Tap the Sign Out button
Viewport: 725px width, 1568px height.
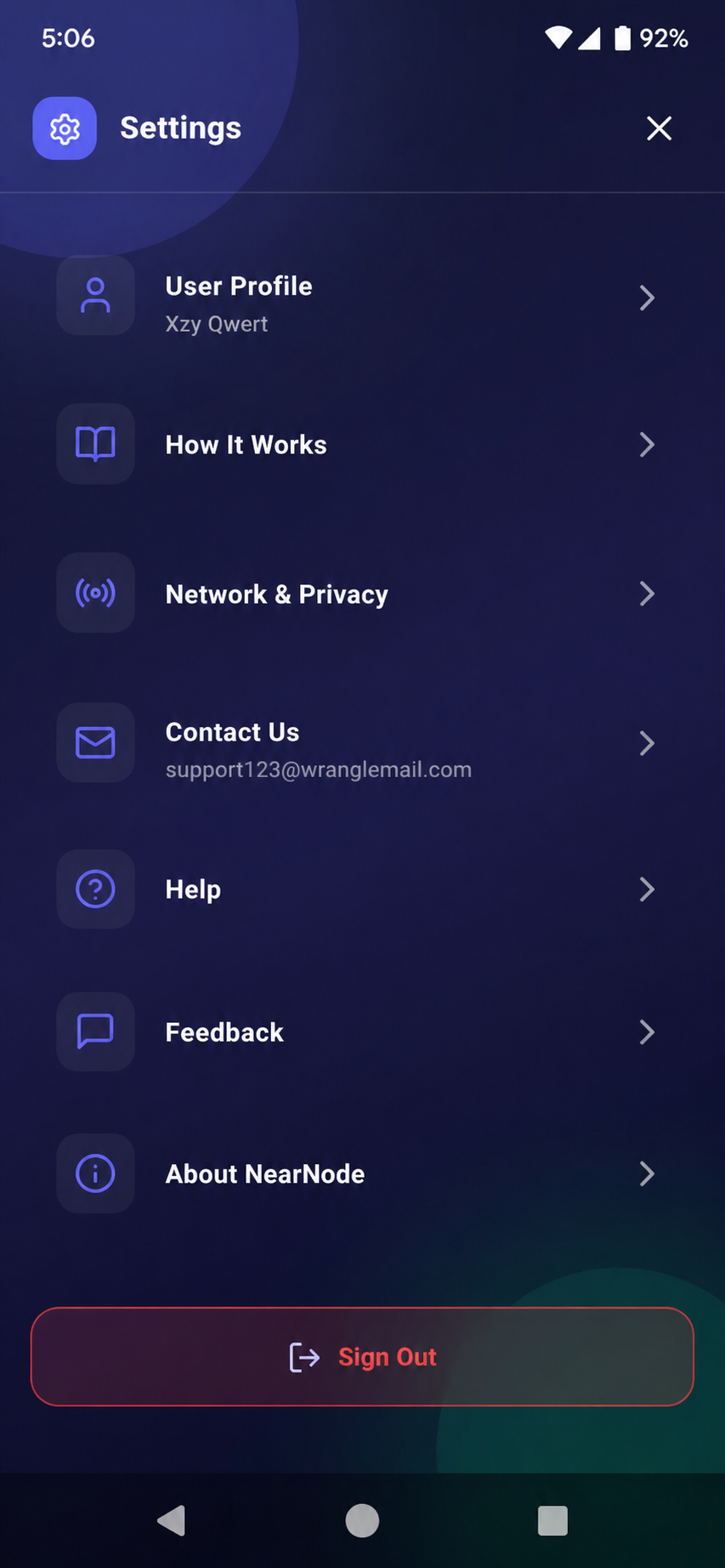362,1357
